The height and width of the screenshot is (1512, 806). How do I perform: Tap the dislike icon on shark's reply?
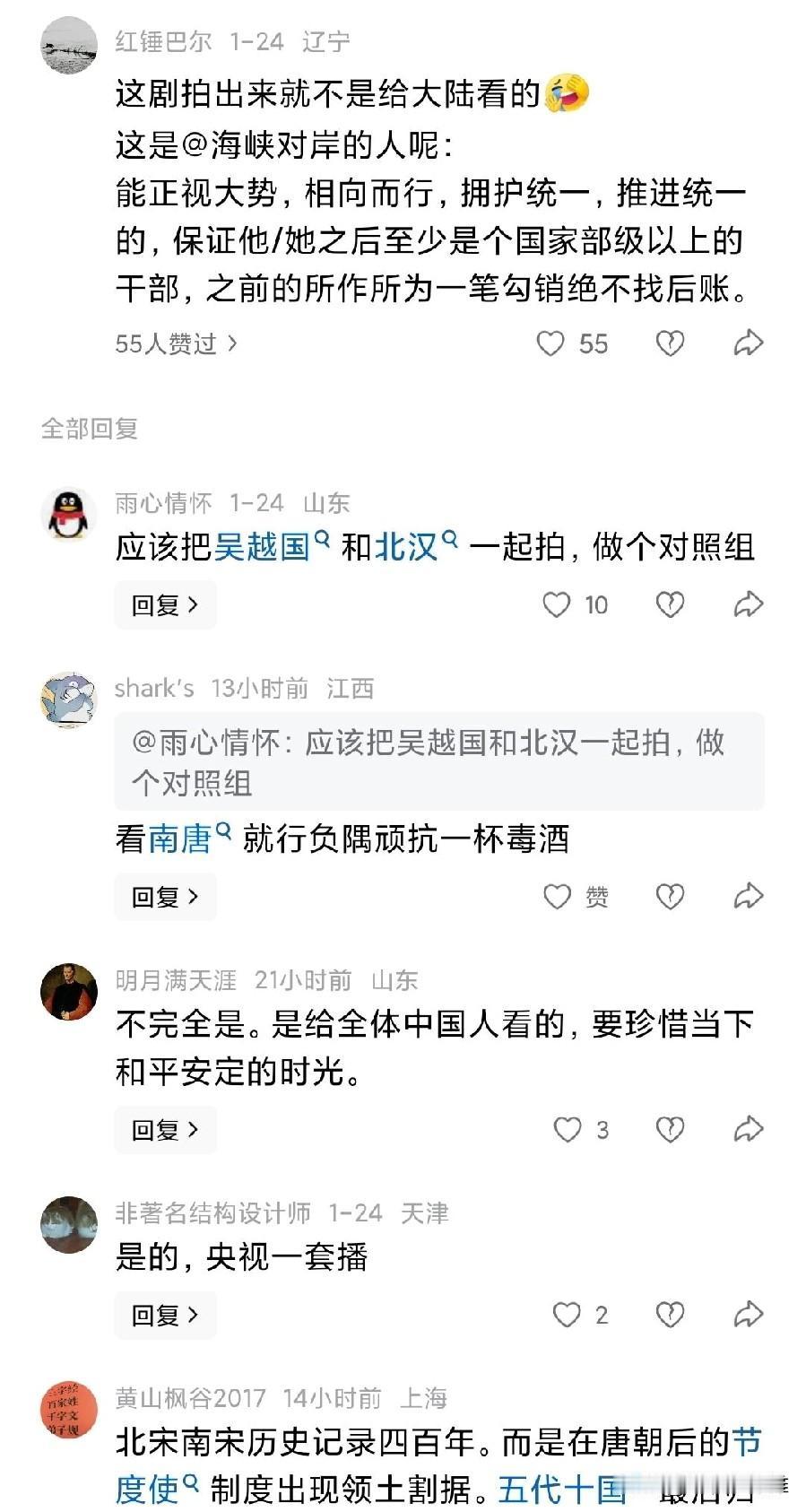pos(669,897)
